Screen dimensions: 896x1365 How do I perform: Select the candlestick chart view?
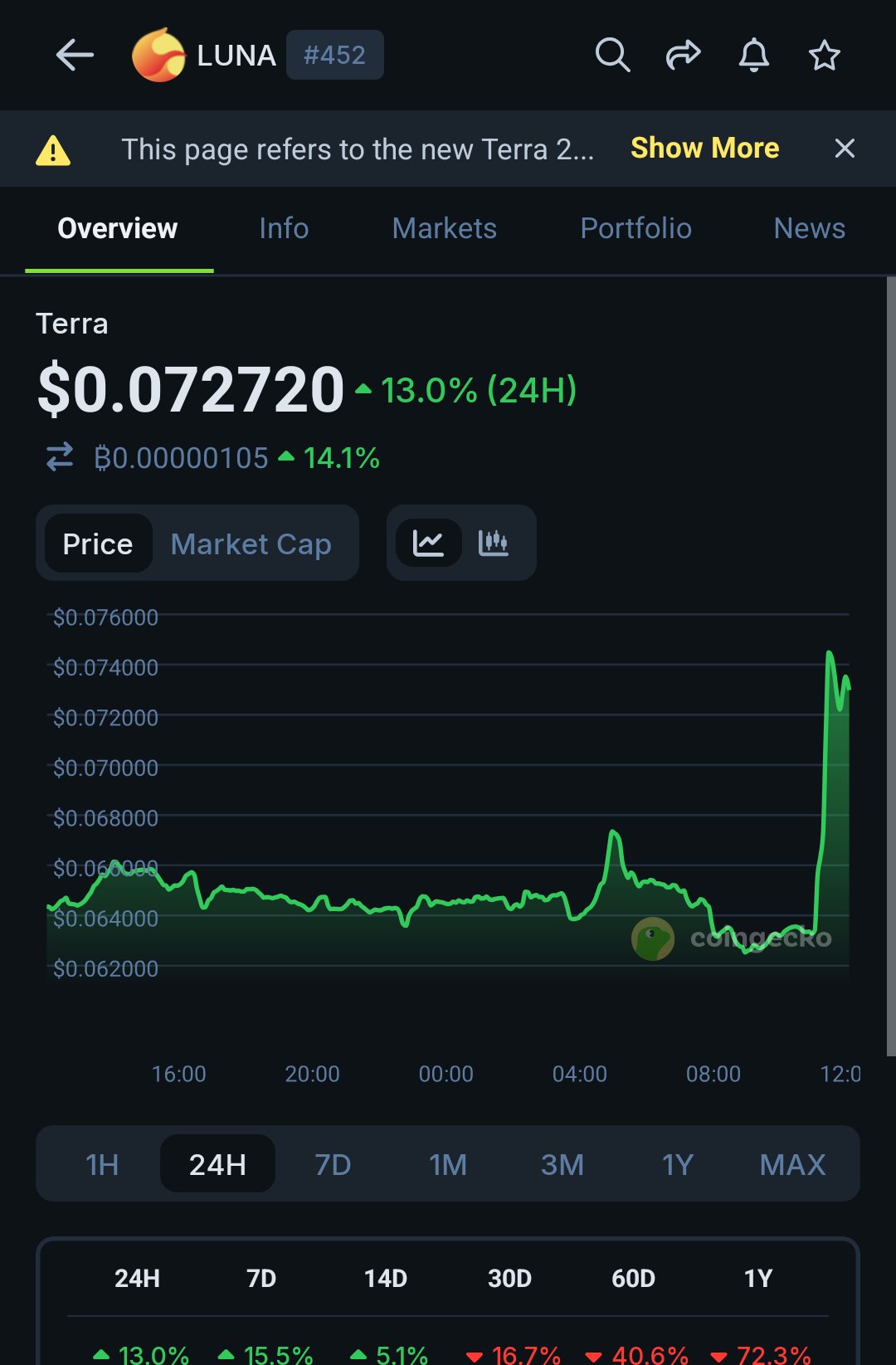tap(494, 544)
